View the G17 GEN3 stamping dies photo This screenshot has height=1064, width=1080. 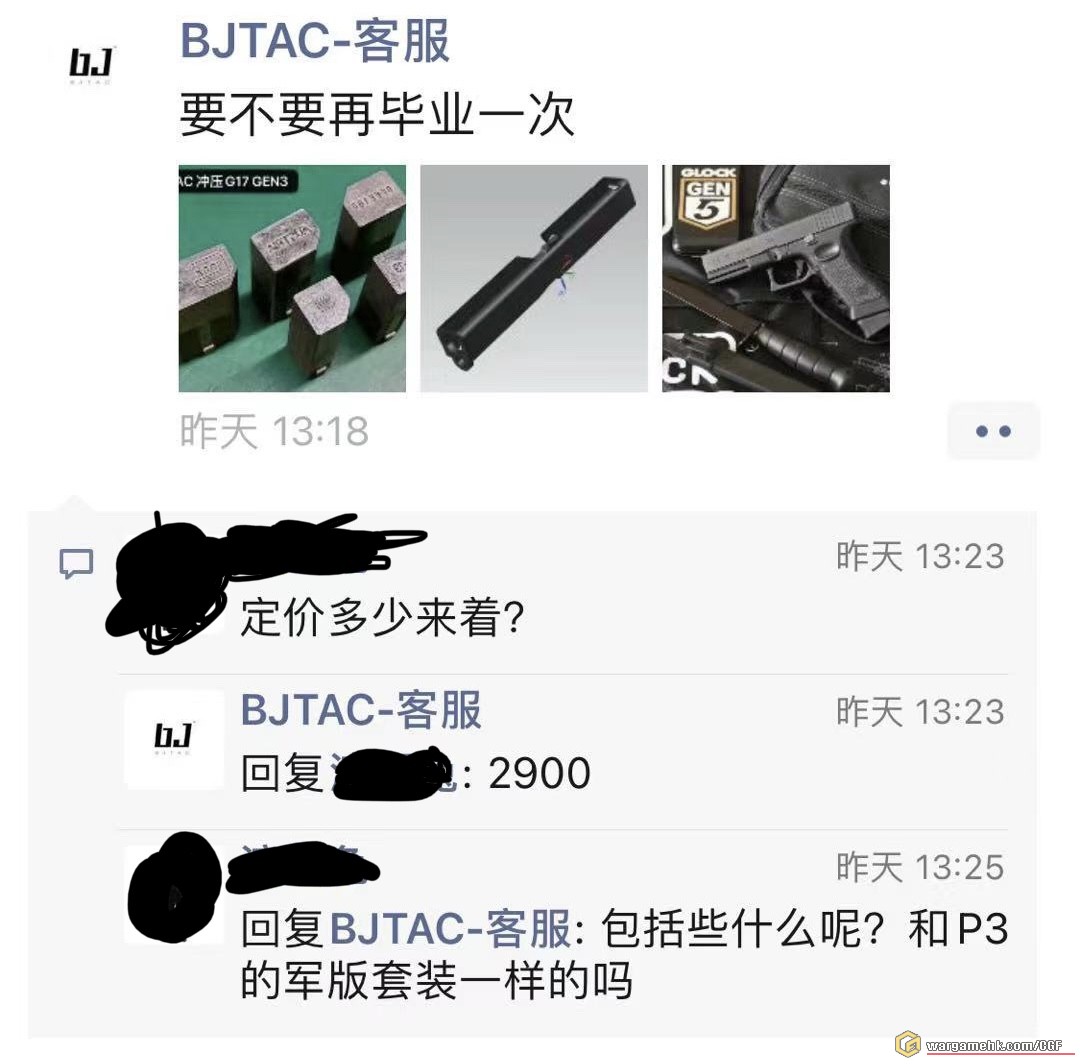pos(292,278)
